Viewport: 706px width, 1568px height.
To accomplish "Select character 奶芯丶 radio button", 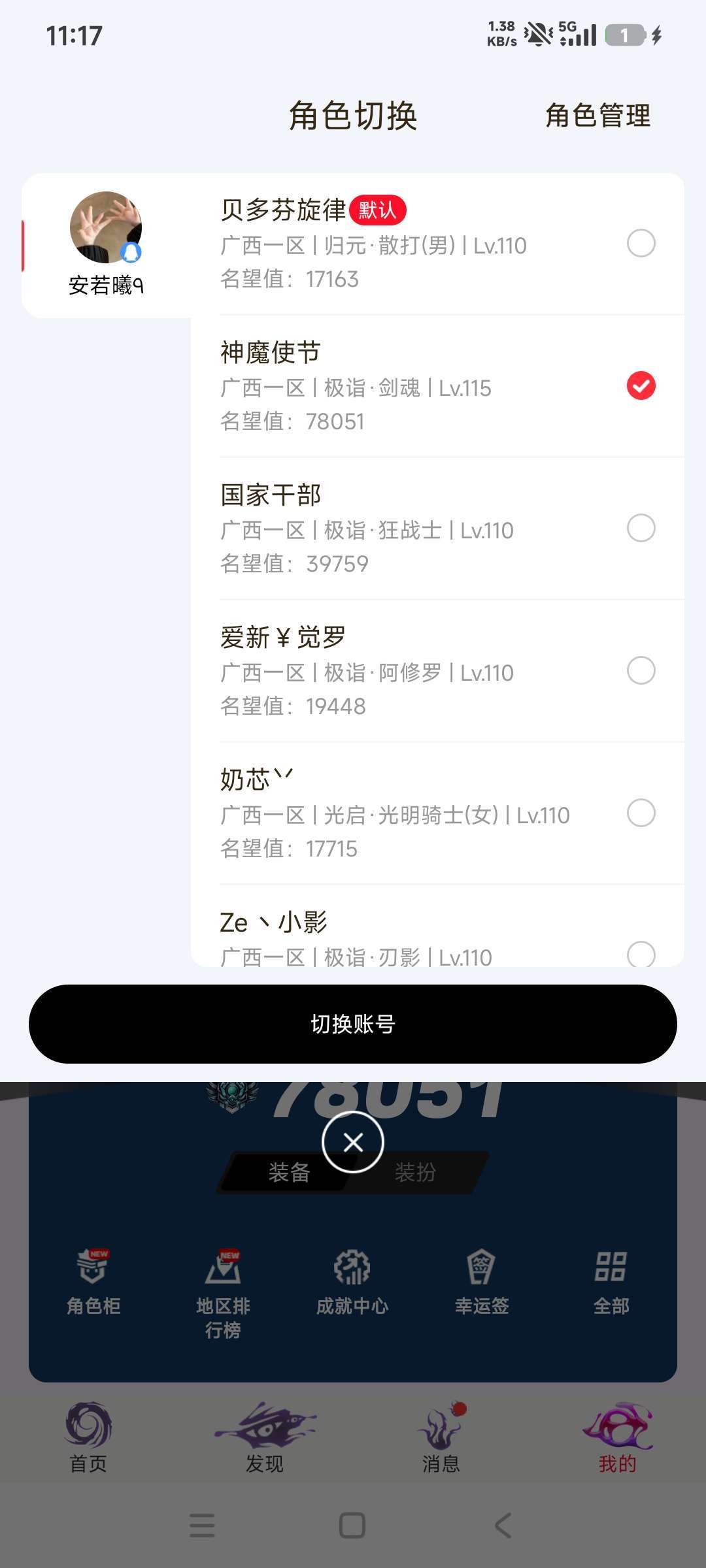I will pyautogui.click(x=642, y=813).
